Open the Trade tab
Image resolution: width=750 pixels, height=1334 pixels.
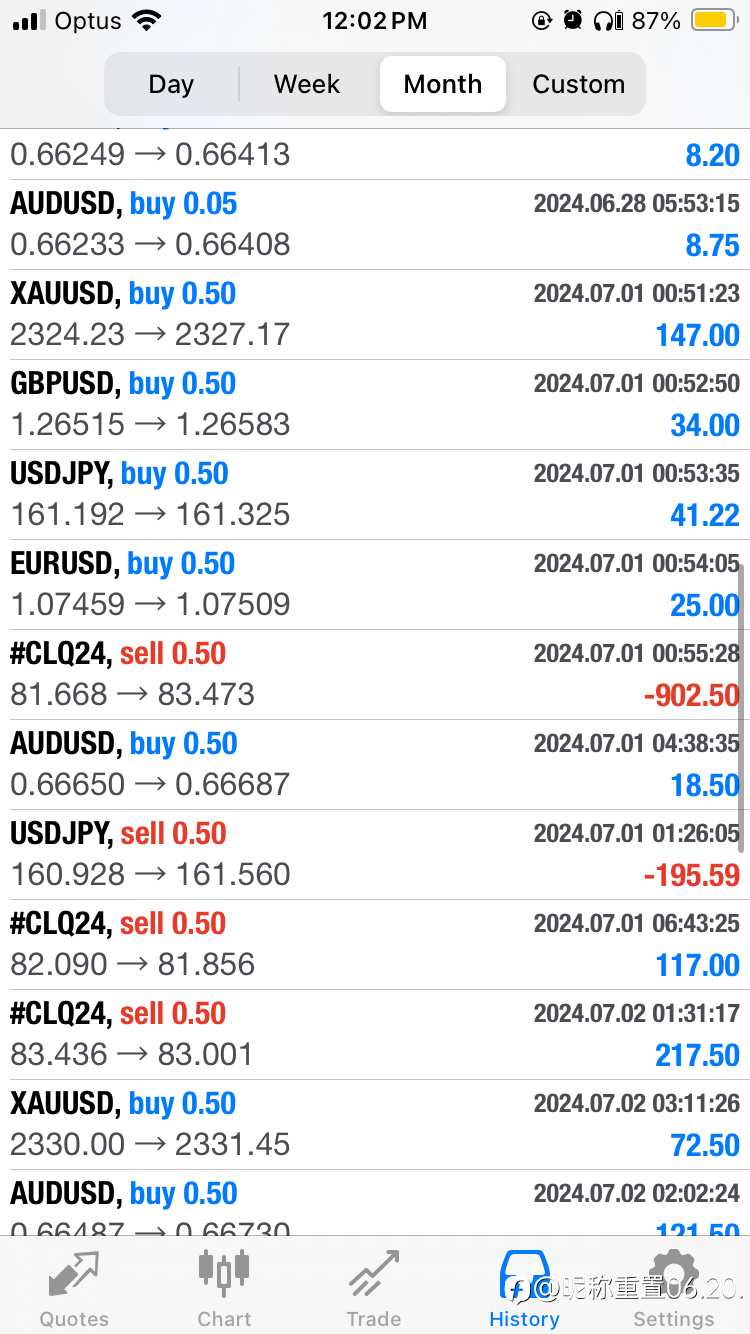coord(374,1289)
